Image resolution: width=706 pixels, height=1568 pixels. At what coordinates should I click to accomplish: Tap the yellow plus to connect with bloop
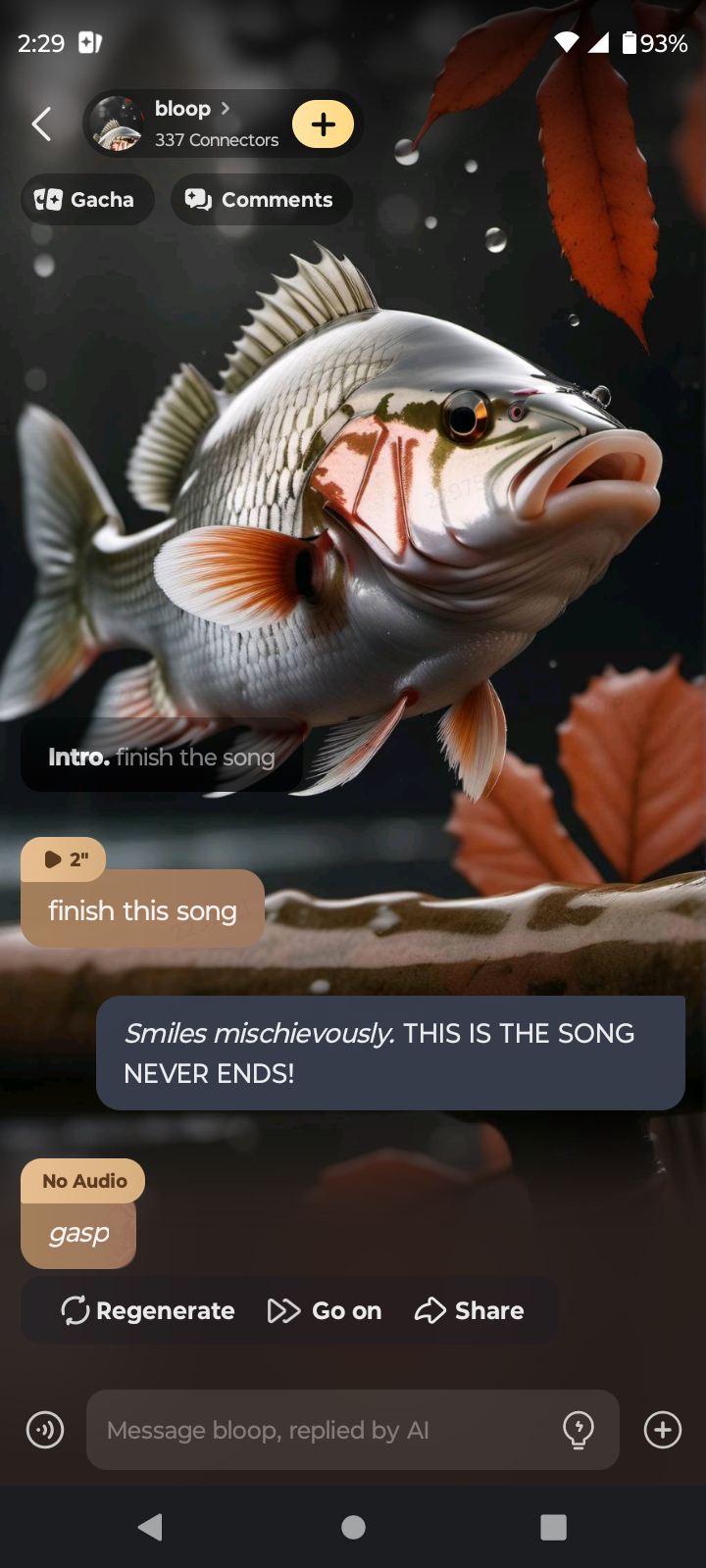[323, 124]
